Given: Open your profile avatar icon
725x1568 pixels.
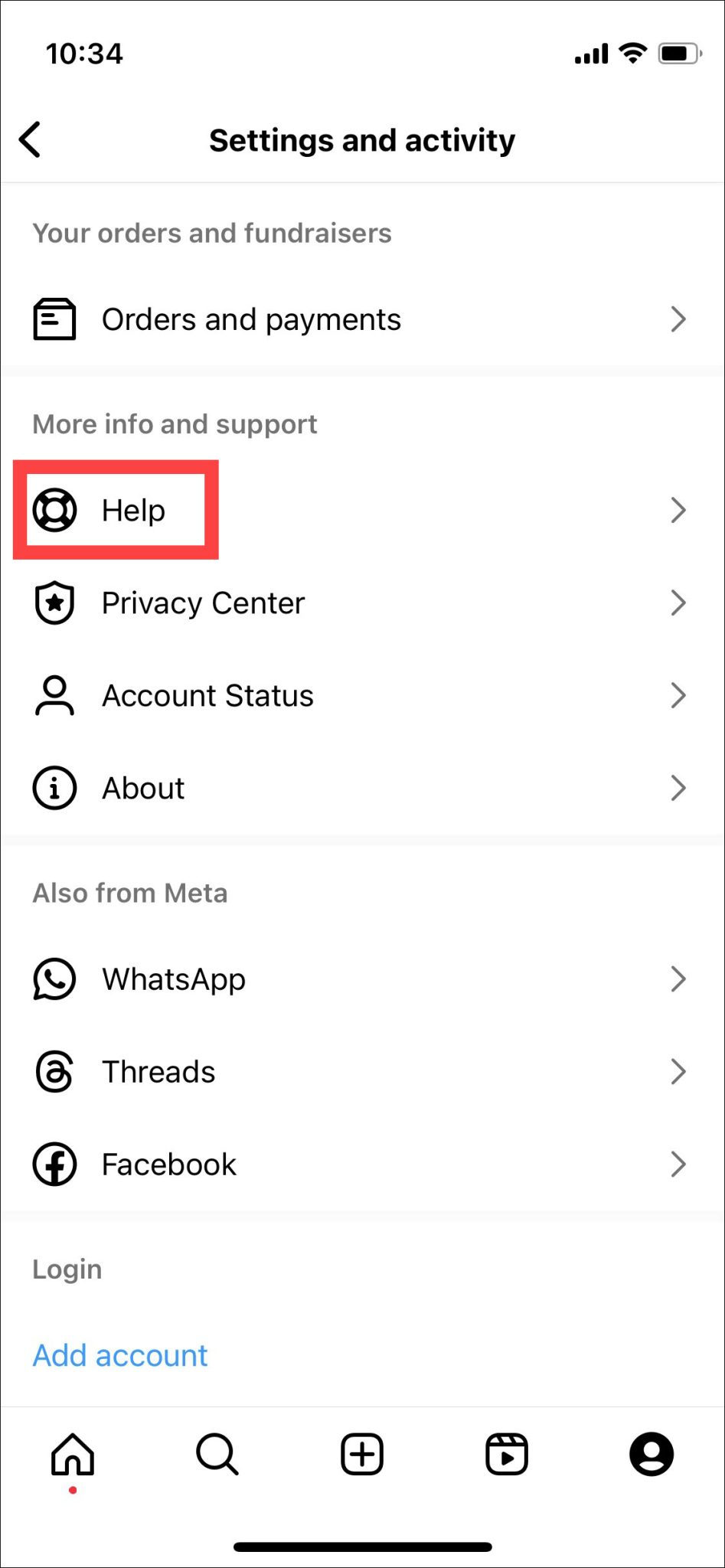Looking at the screenshot, I should pos(651,1453).
